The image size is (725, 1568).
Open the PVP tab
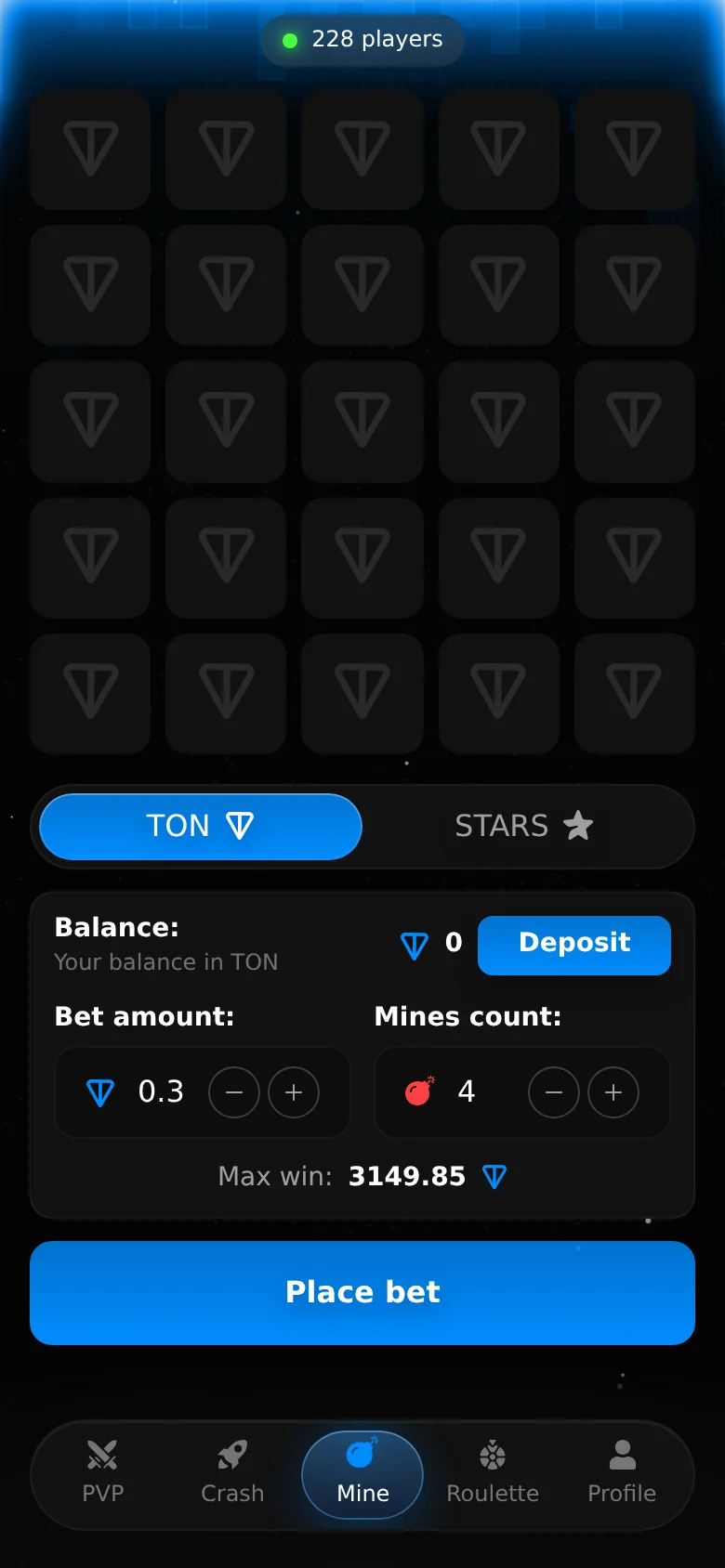103,1473
